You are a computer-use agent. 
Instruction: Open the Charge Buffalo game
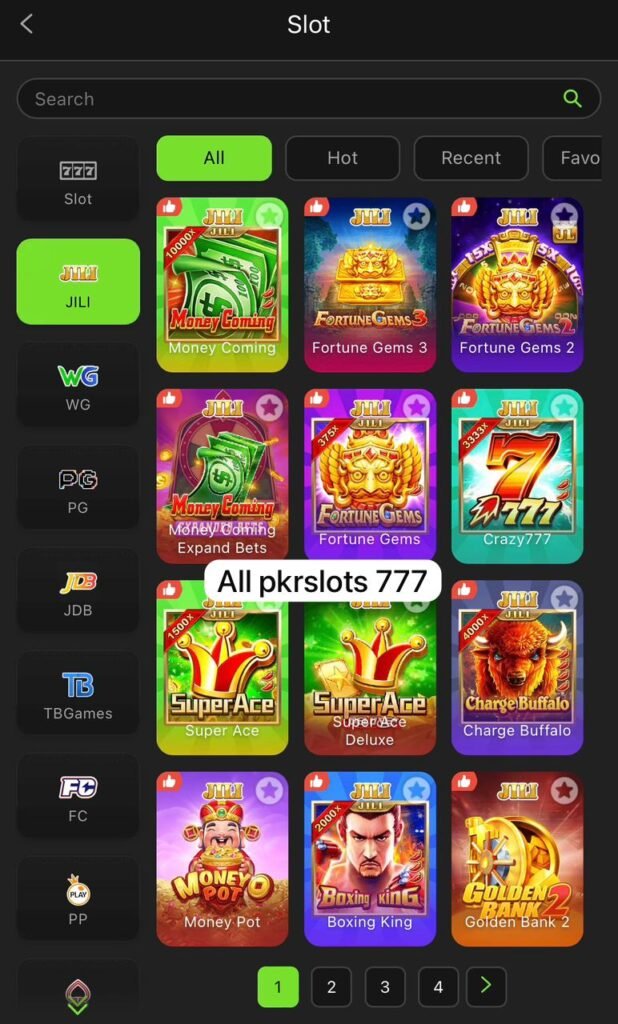pos(517,667)
